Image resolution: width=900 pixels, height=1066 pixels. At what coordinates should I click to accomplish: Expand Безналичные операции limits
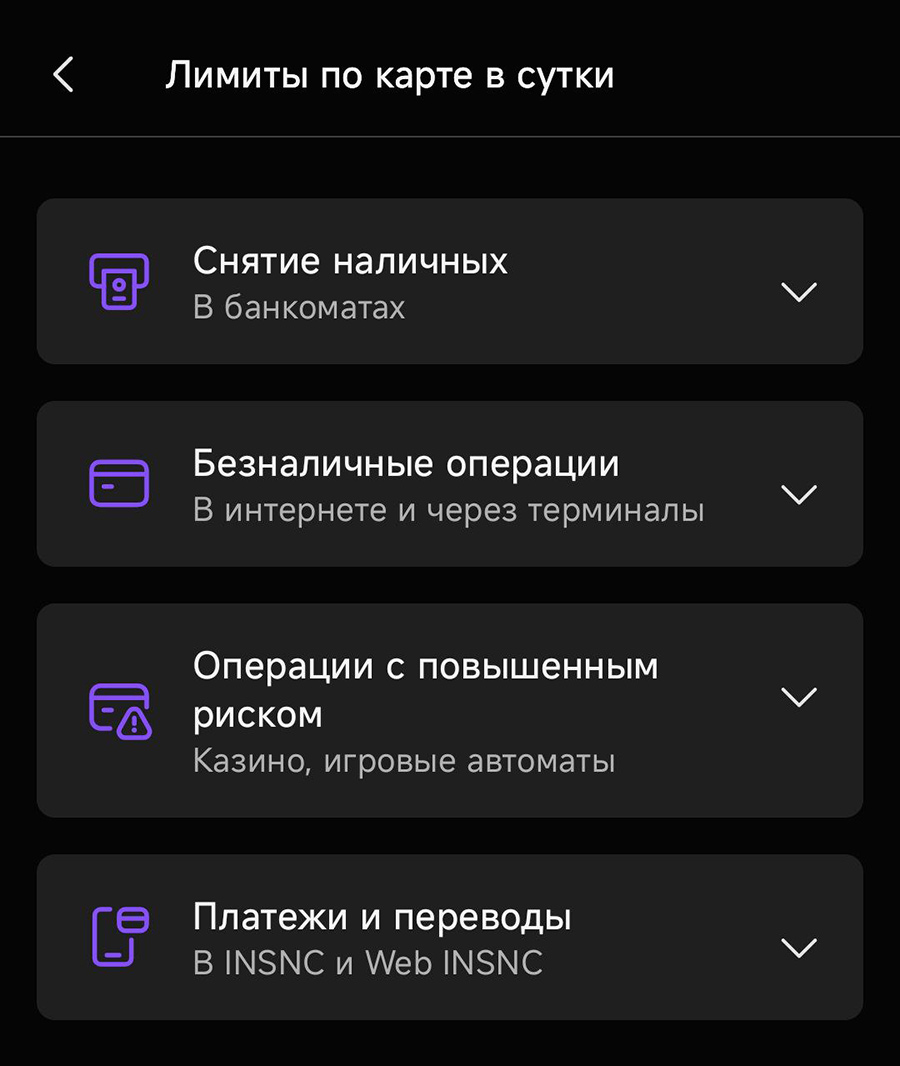point(798,495)
